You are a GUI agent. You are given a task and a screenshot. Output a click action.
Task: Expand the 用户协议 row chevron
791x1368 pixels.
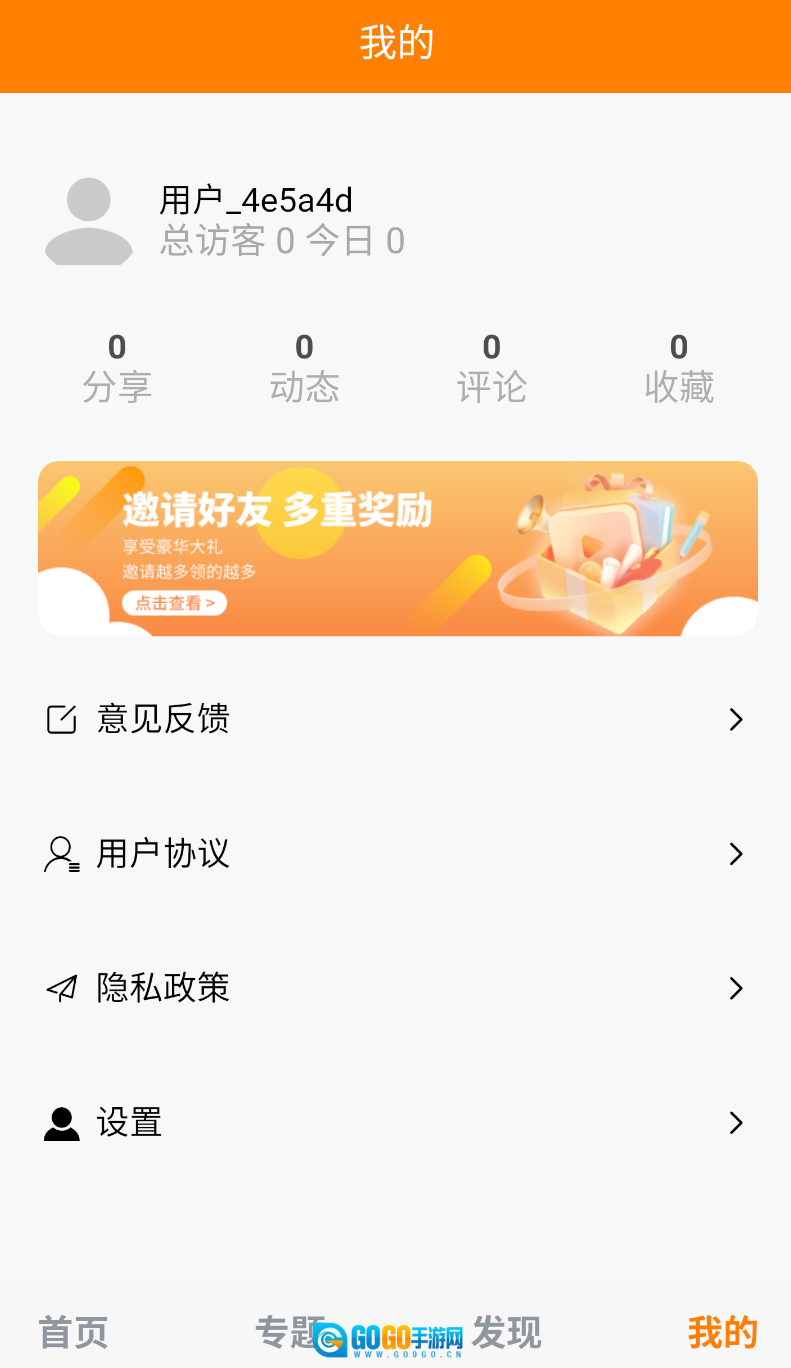tap(737, 854)
